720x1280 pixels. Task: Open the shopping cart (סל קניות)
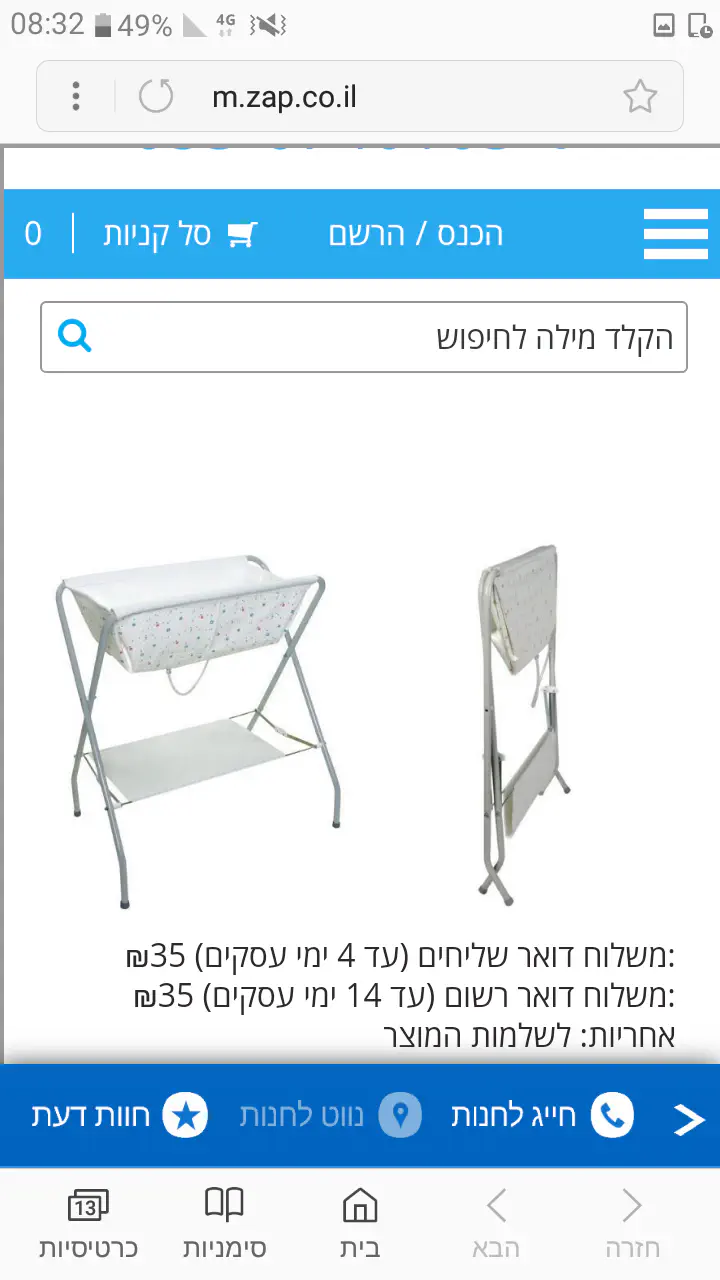[x=181, y=234]
